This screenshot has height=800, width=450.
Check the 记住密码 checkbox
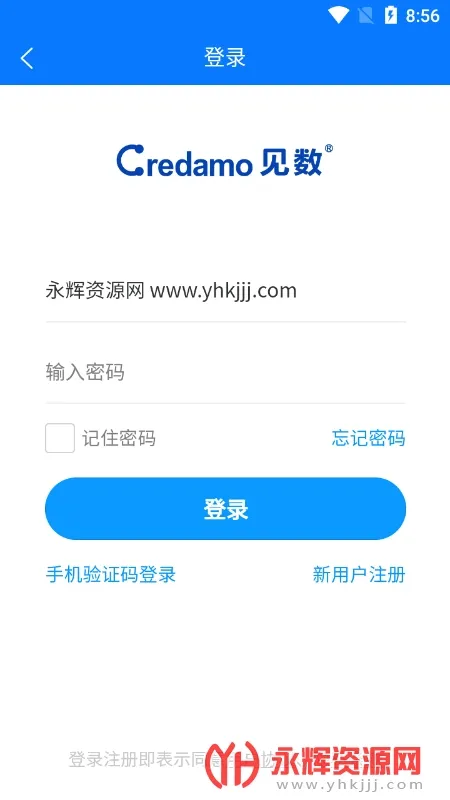(x=60, y=438)
